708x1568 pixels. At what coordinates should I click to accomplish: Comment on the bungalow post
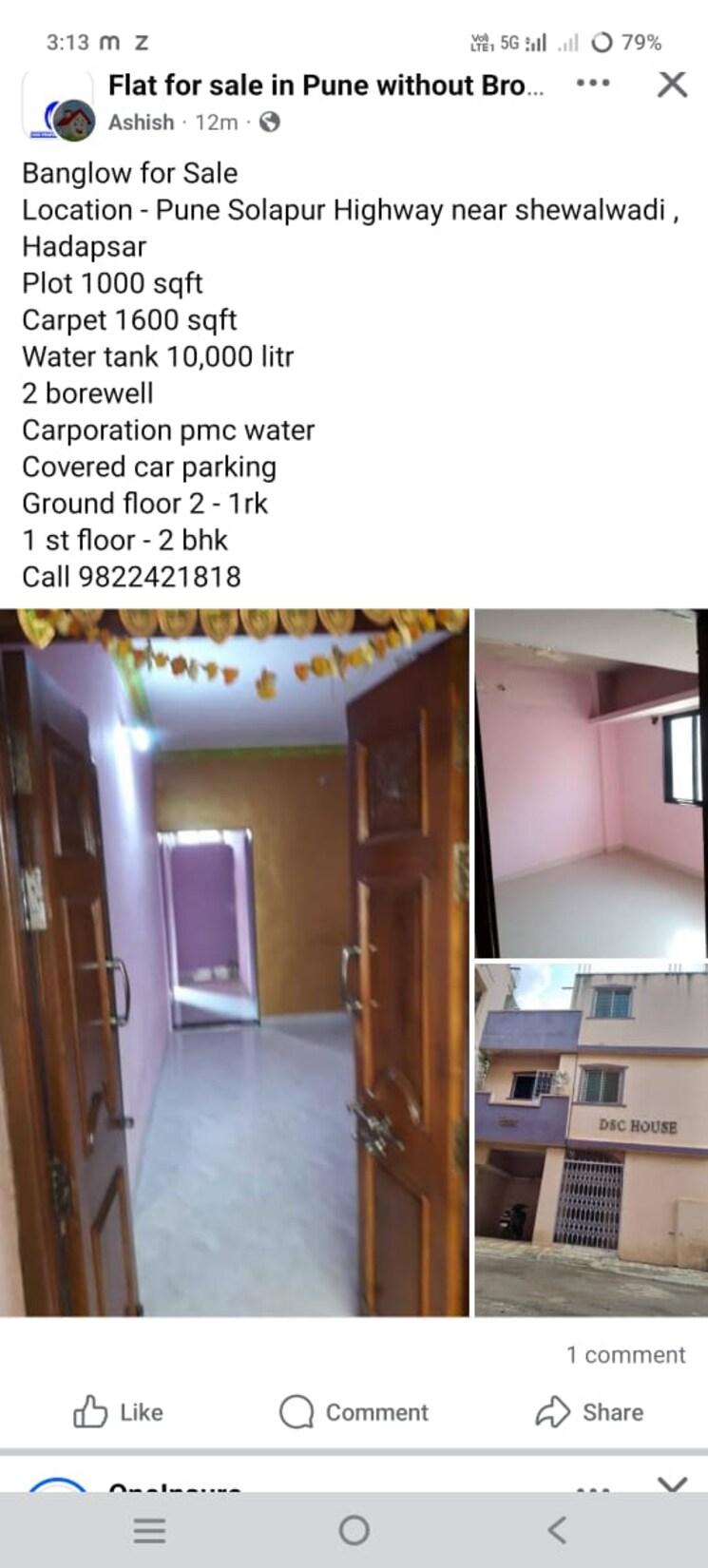pyautogui.click(x=354, y=1412)
